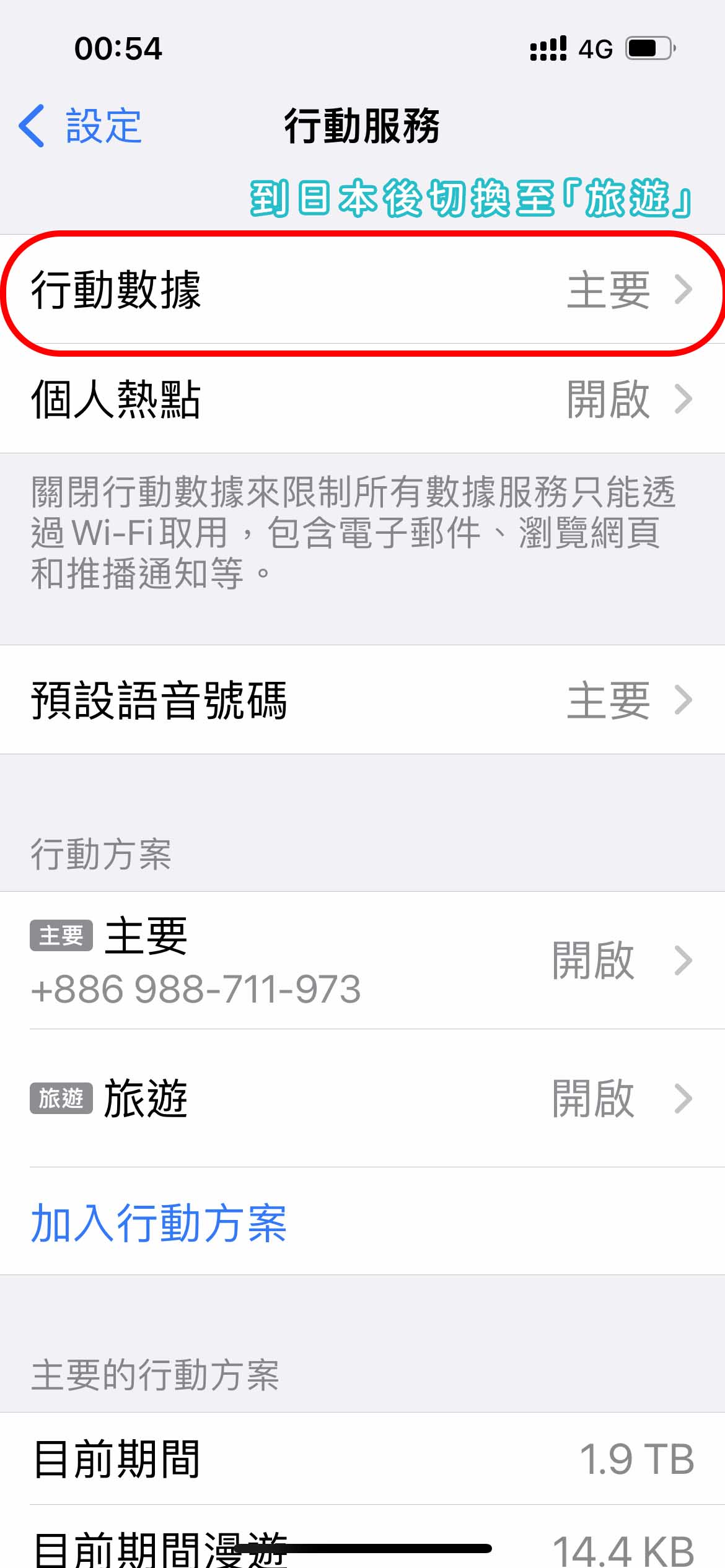Viewport: 725px width, 1568px height.
Task: Open the 旅遊 cellular plan
Action: click(362, 1099)
